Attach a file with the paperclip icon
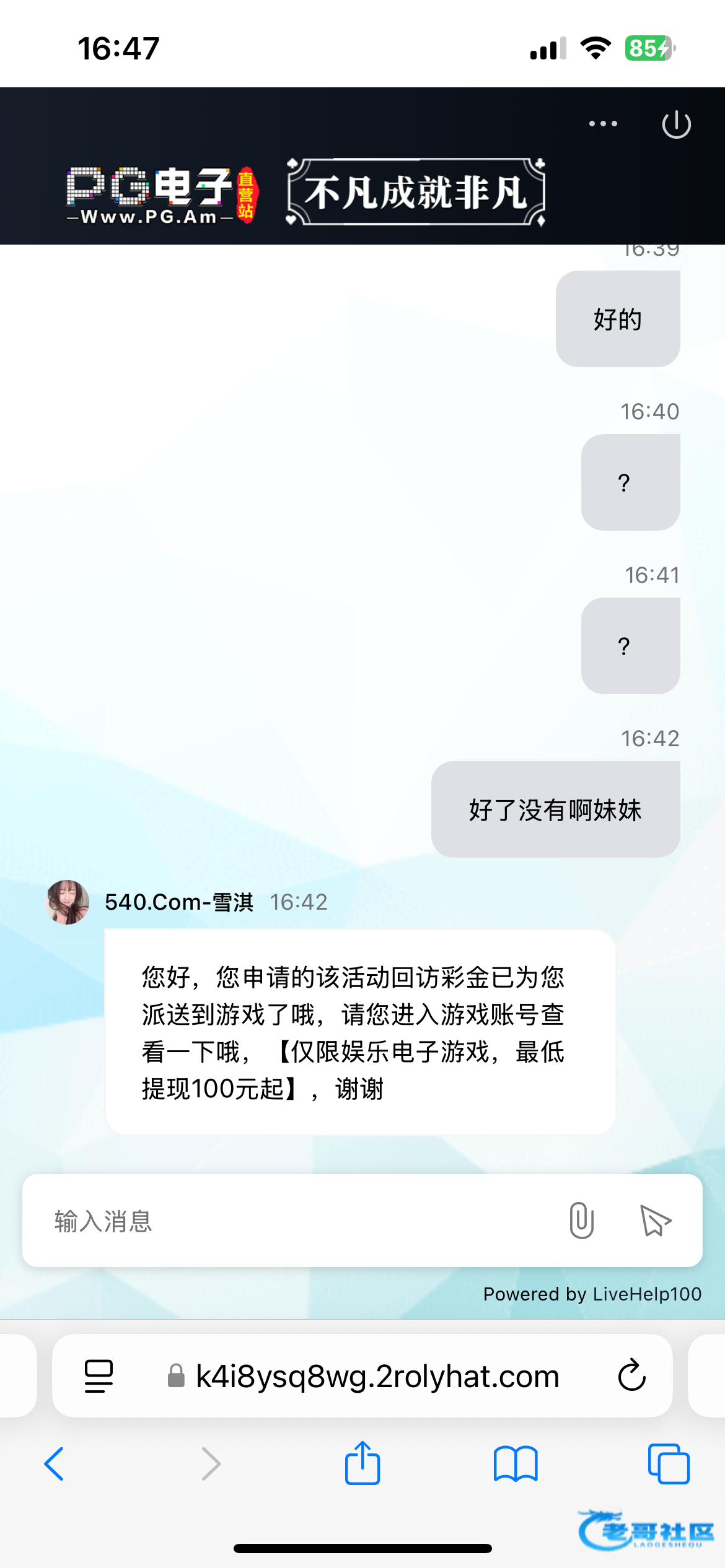Image resolution: width=725 pixels, height=1568 pixels. pyautogui.click(x=581, y=1221)
